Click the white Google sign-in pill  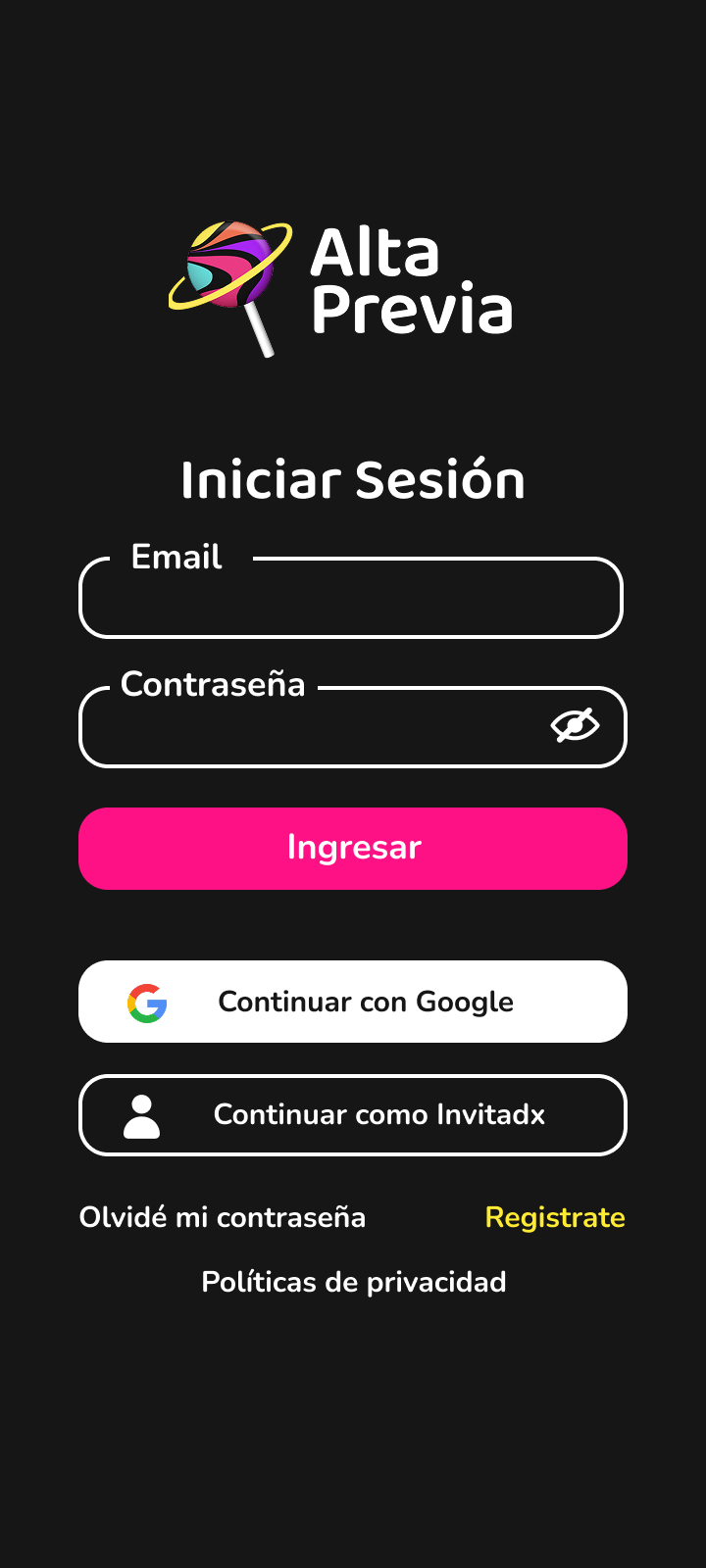pyautogui.click(x=353, y=1002)
